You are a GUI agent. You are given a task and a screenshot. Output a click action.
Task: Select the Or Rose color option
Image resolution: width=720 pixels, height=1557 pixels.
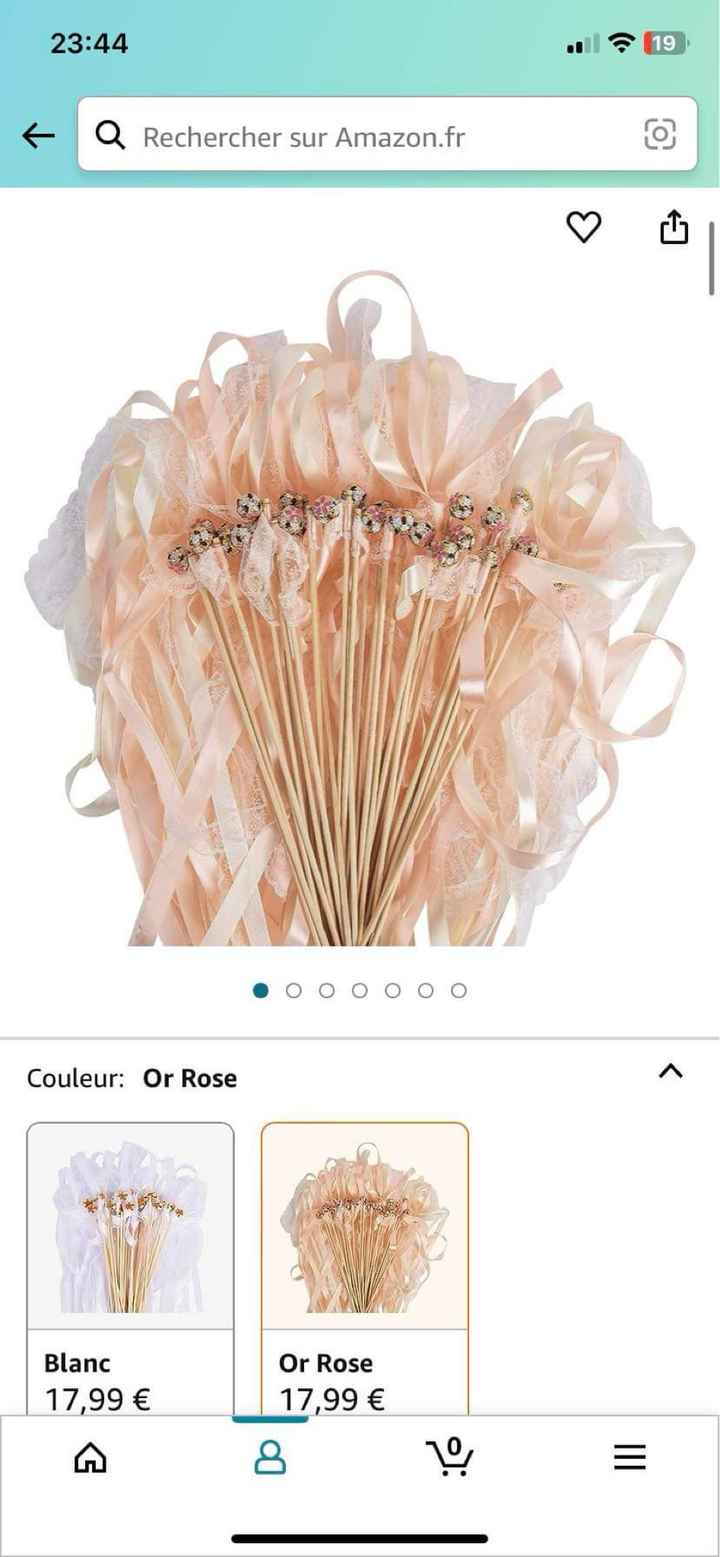click(x=365, y=1265)
